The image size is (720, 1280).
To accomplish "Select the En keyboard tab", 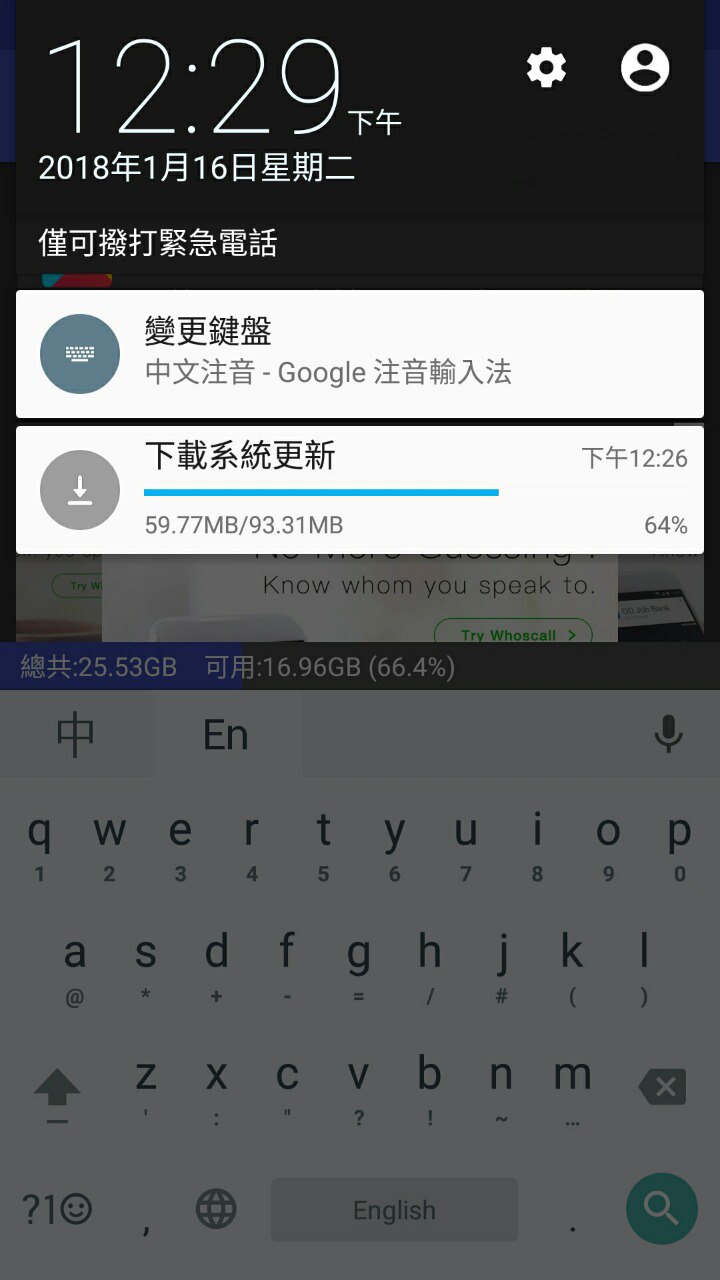I will point(225,735).
